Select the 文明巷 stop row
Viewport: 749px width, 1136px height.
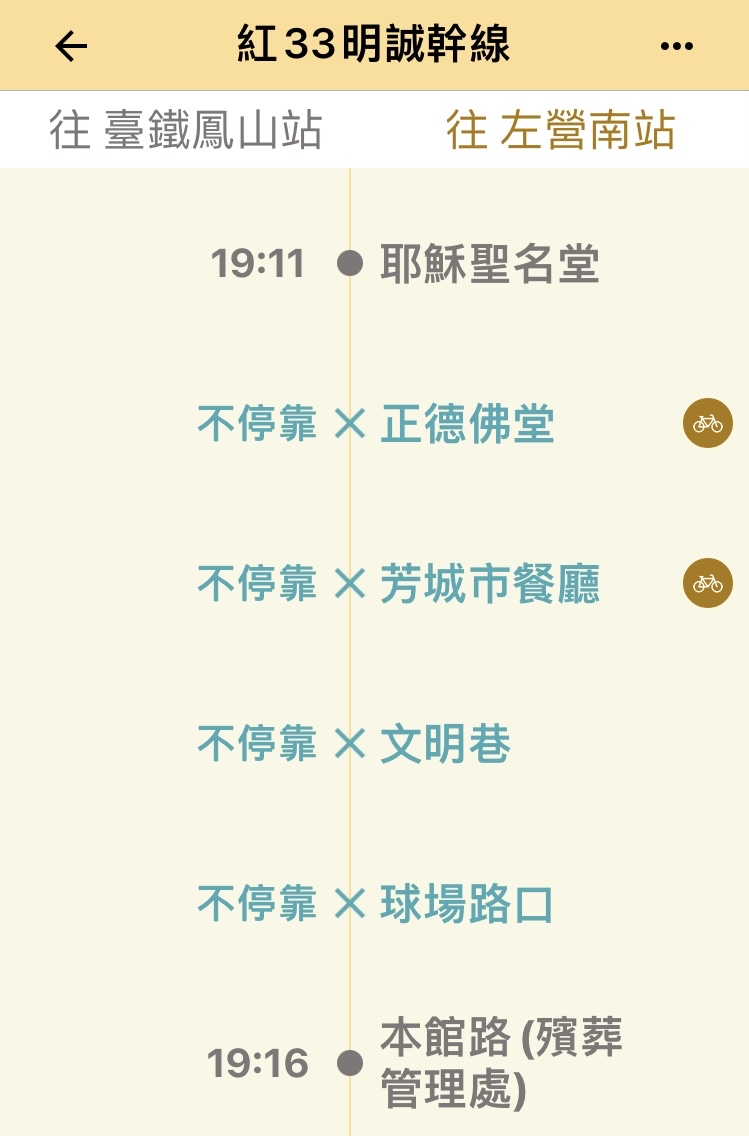pos(445,744)
